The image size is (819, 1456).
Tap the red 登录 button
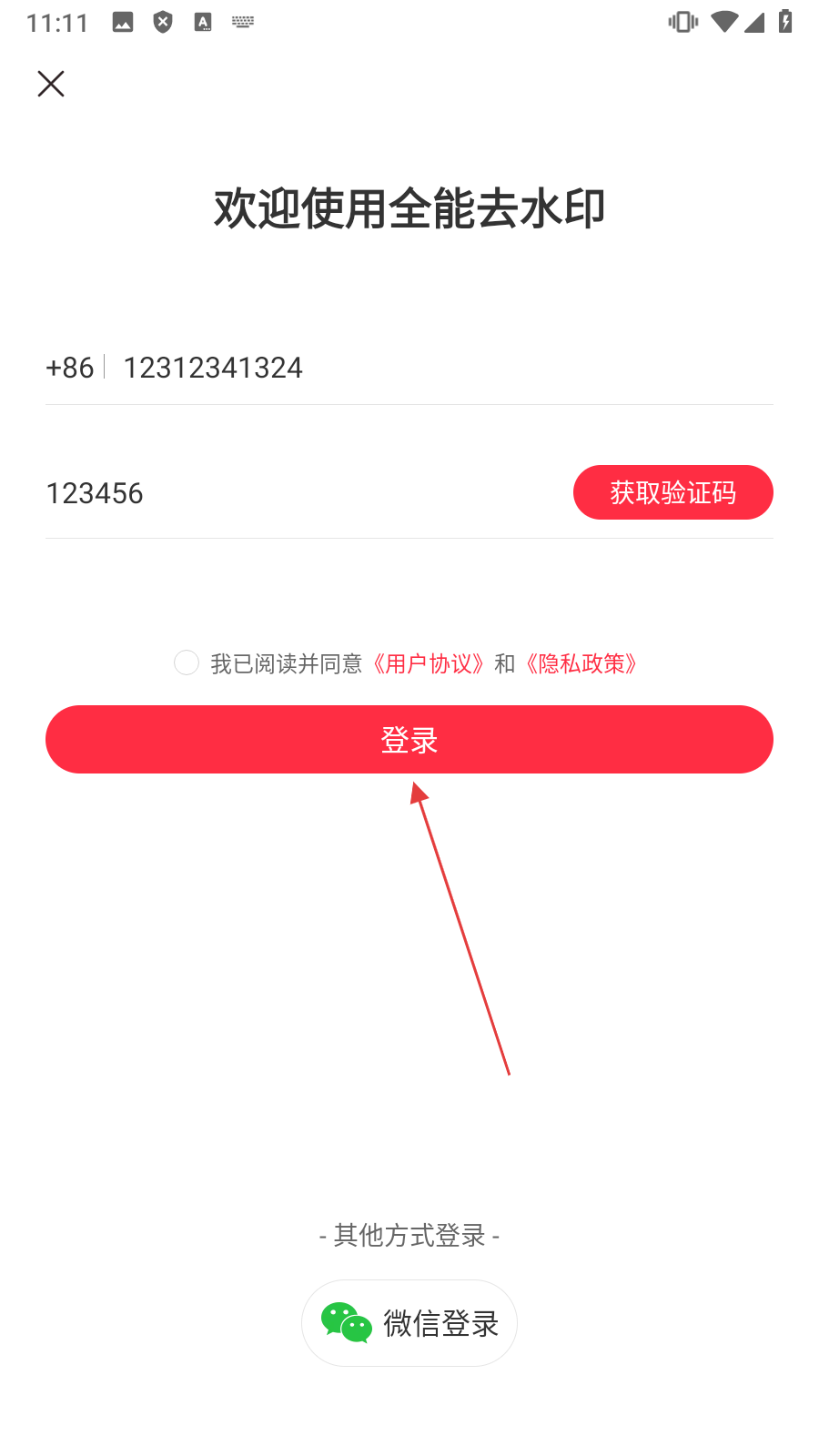409,739
